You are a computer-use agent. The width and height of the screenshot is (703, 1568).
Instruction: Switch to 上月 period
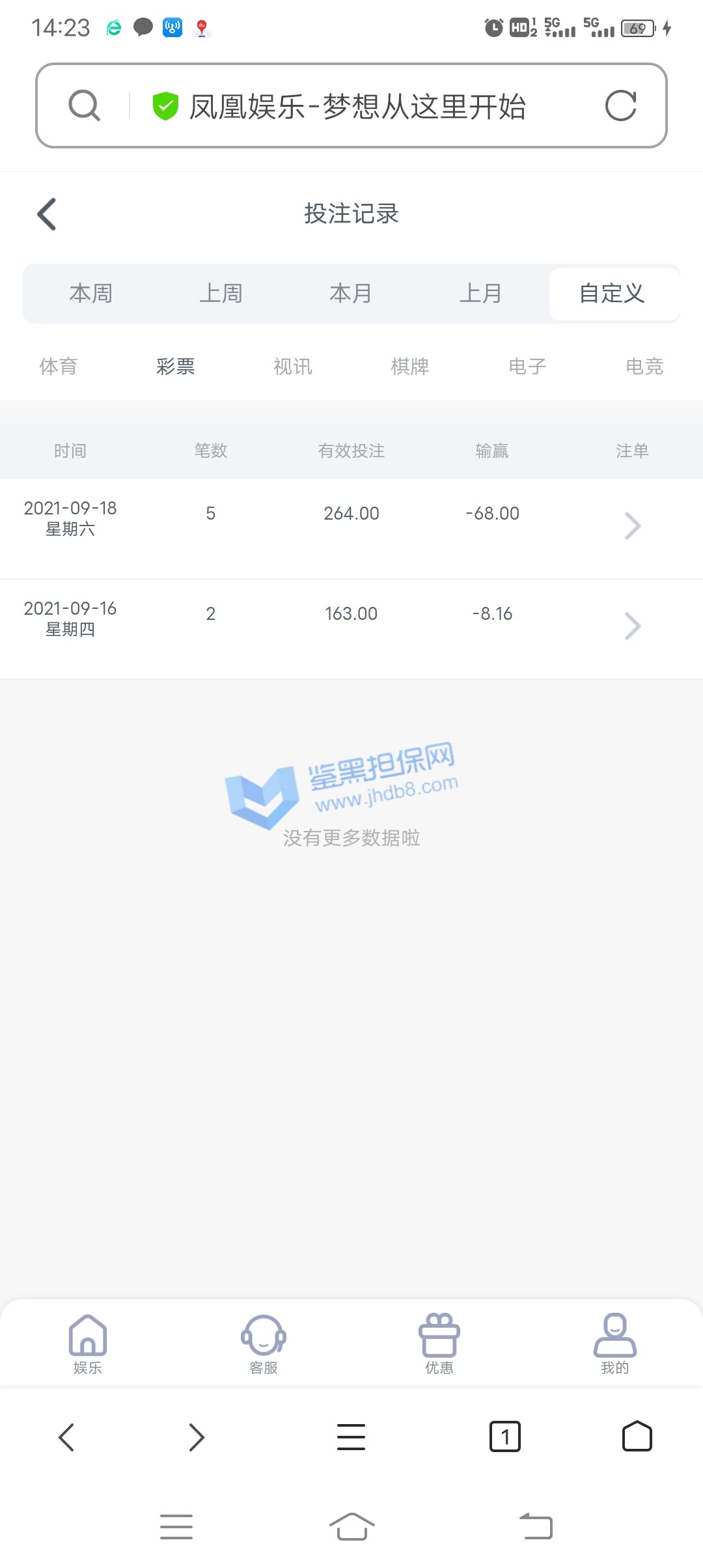pyautogui.click(x=481, y=294)
